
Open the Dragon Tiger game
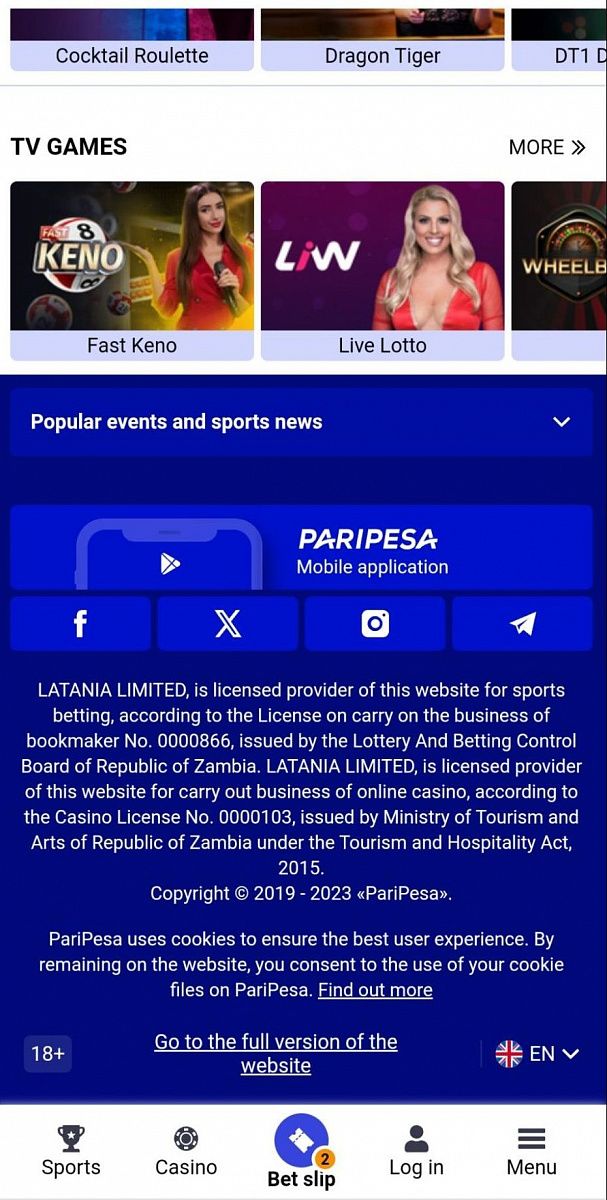point(382,40)
